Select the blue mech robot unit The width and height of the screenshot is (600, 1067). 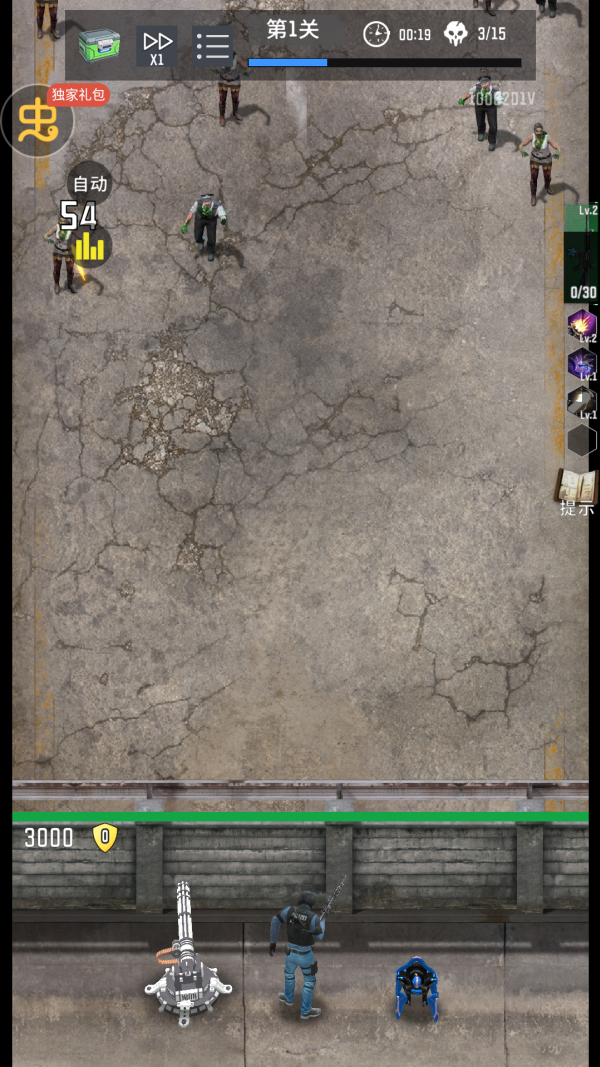416,986
